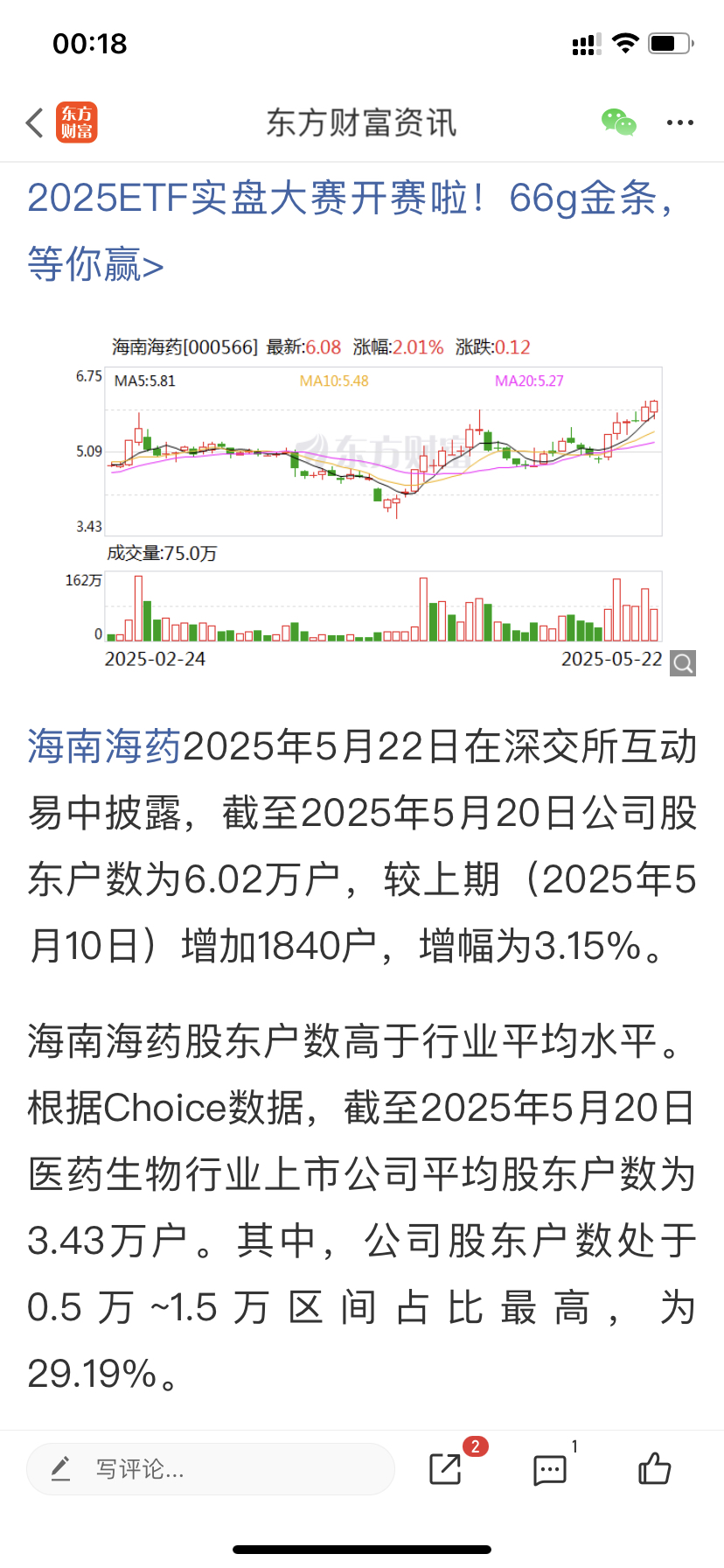
Task: Tap the 写评论 comment input field
Action: 211,1469
